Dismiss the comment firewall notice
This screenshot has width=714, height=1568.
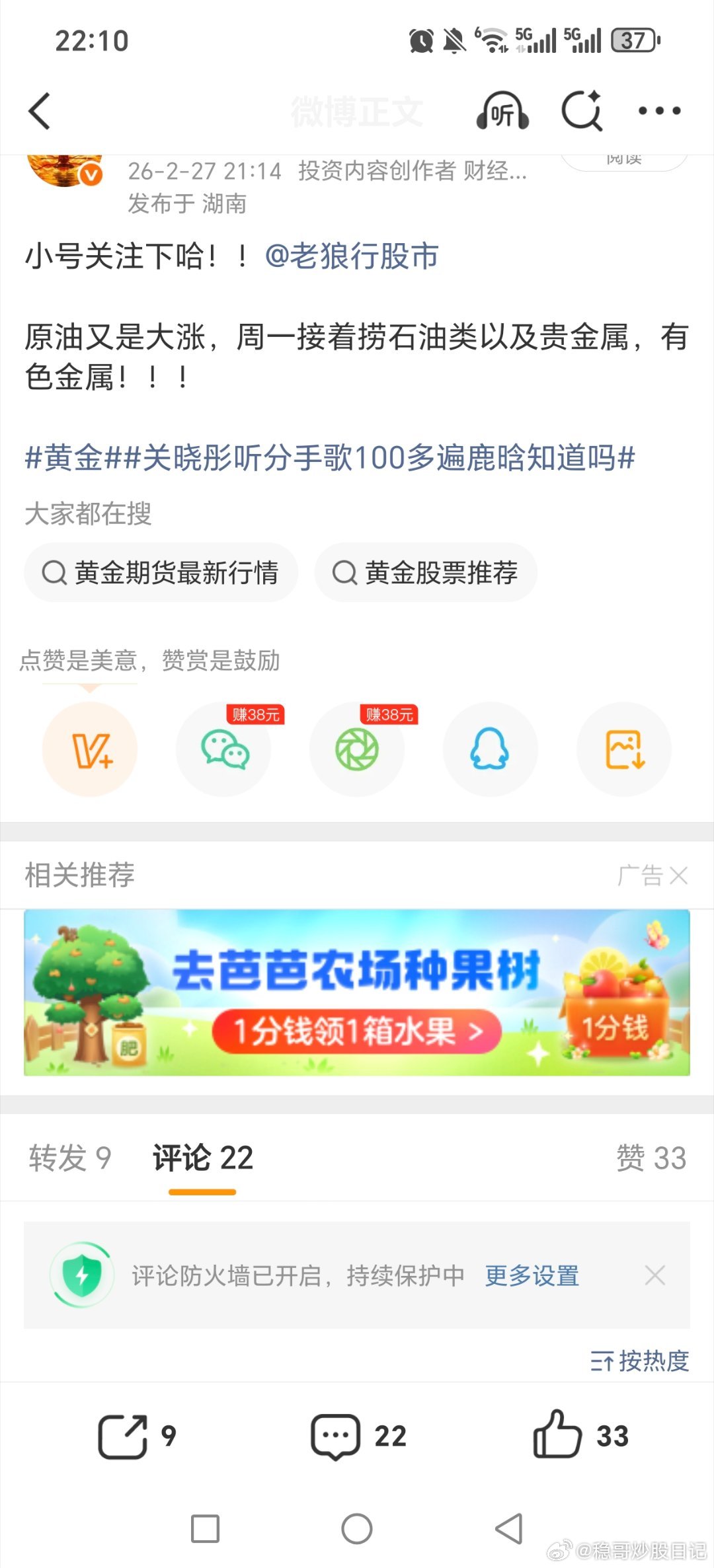point(655,1274)
